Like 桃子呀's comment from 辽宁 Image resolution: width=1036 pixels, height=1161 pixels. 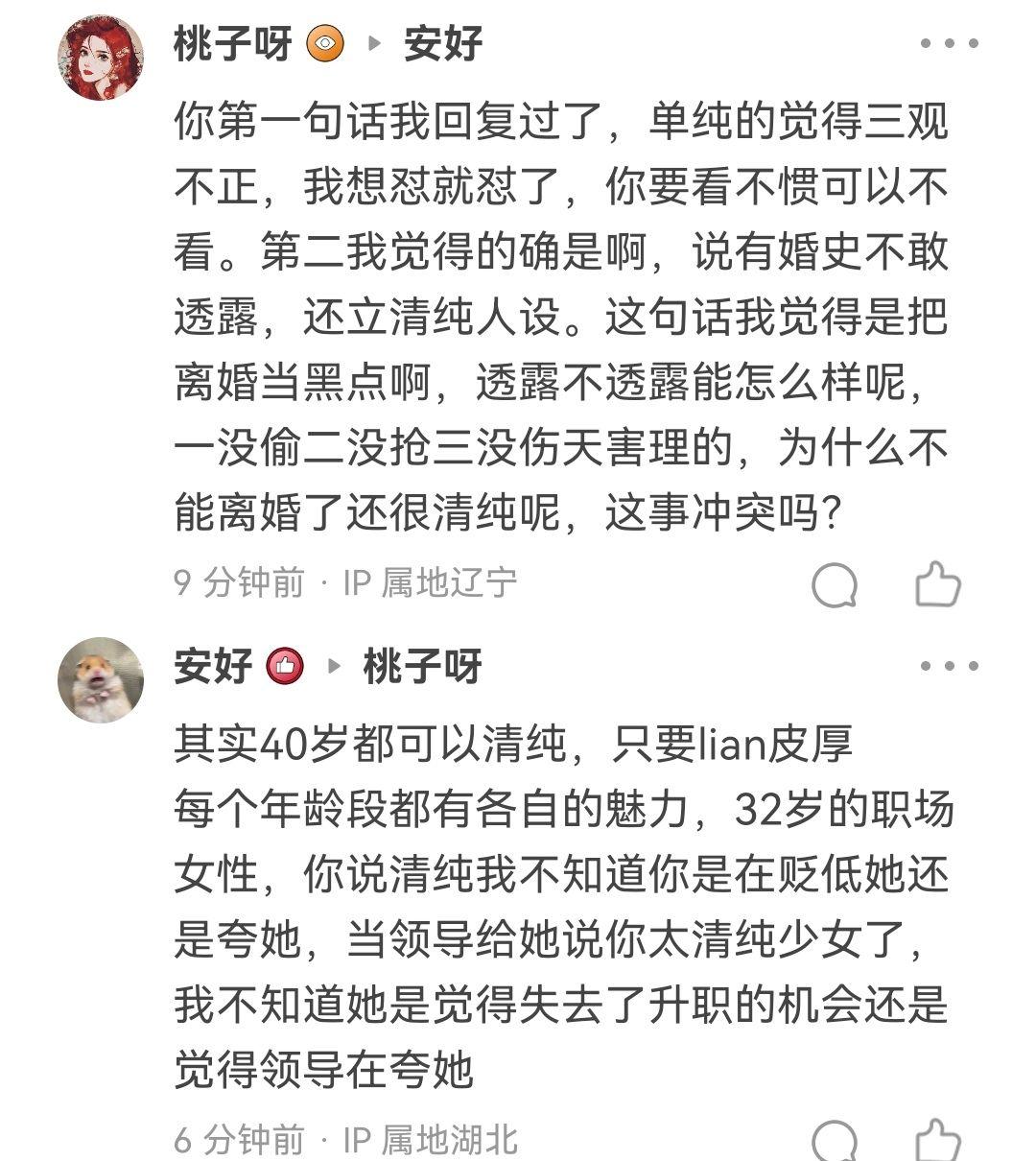point(936,583)
